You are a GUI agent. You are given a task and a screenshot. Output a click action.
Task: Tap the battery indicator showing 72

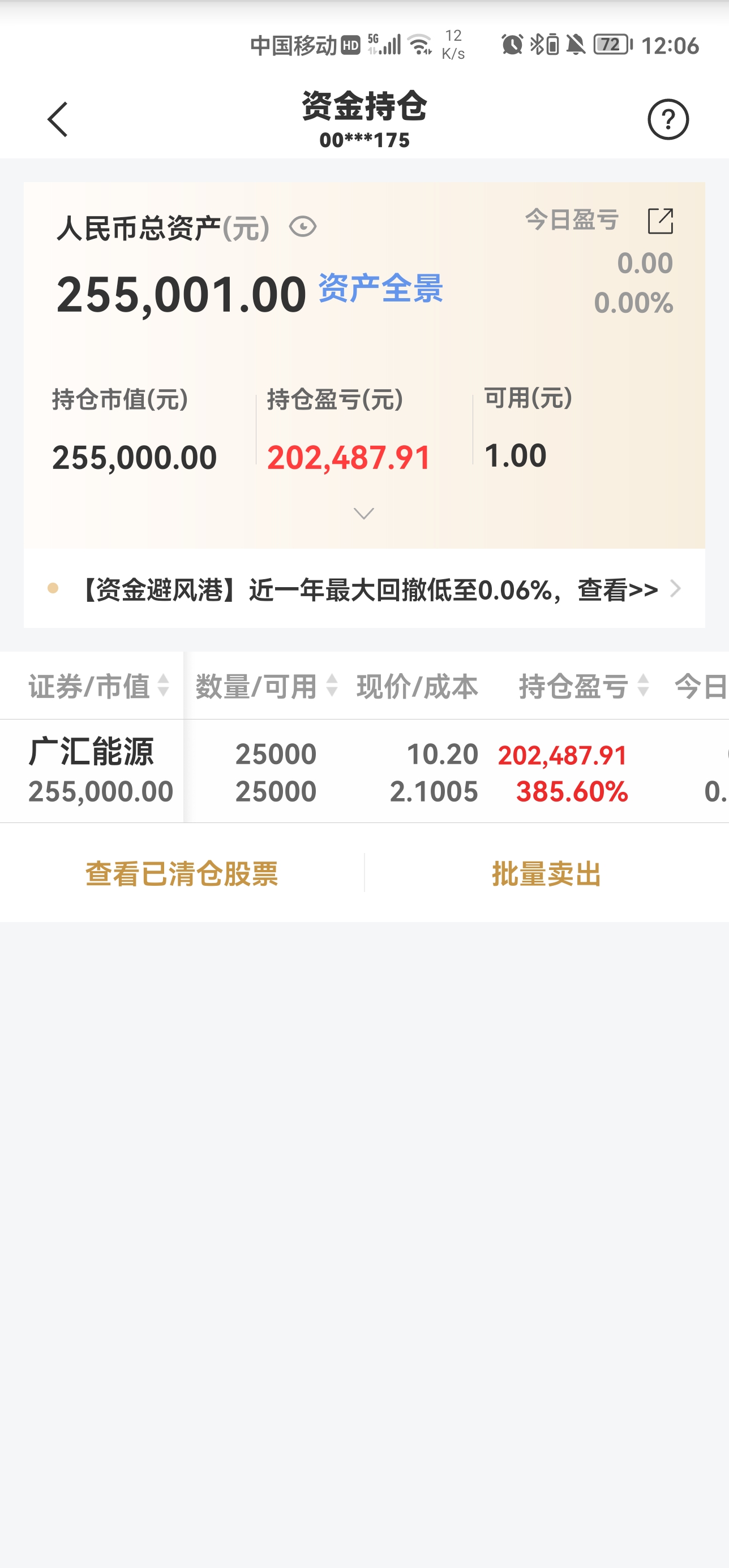click(610, 44)
